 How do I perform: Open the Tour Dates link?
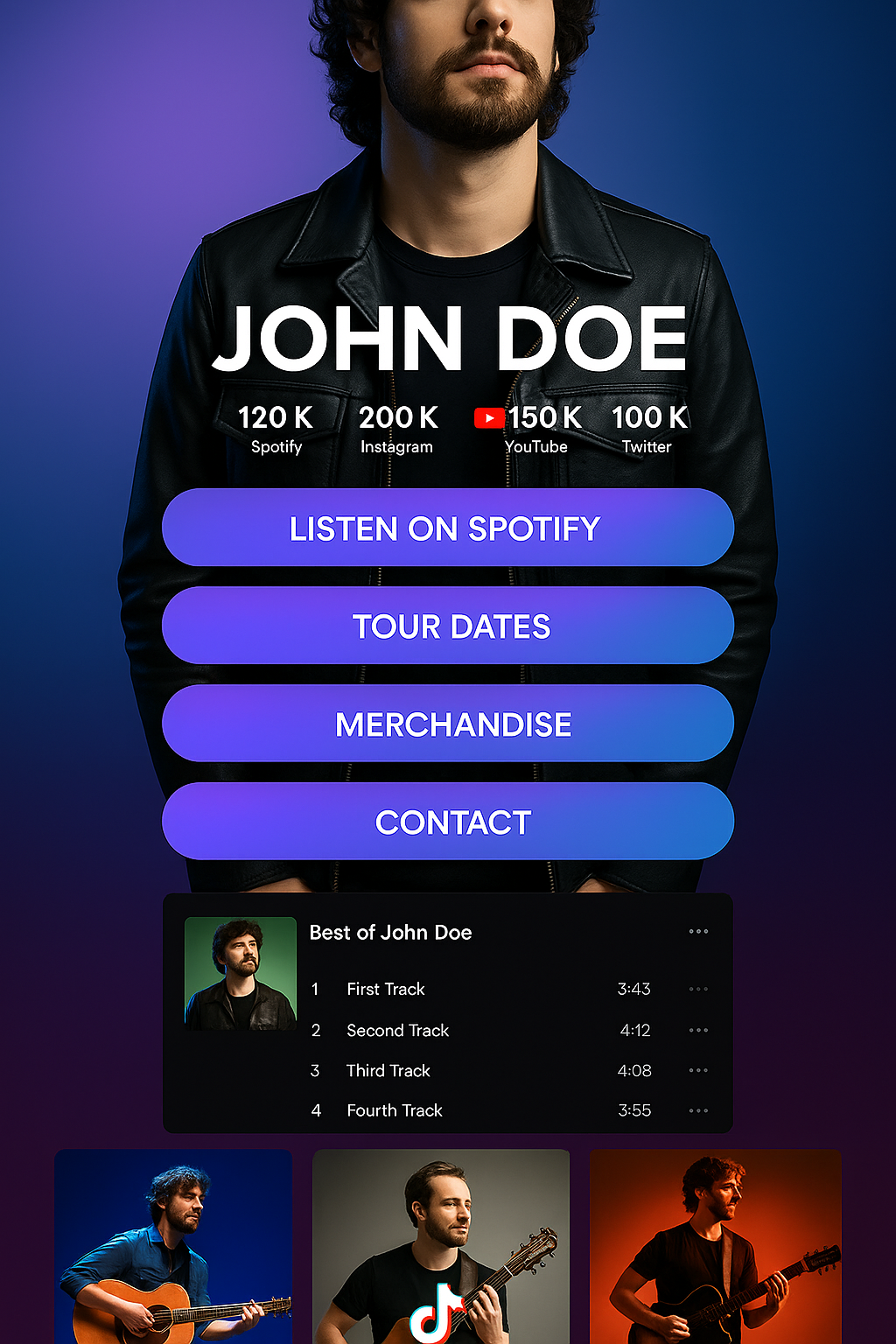point(447,626)
